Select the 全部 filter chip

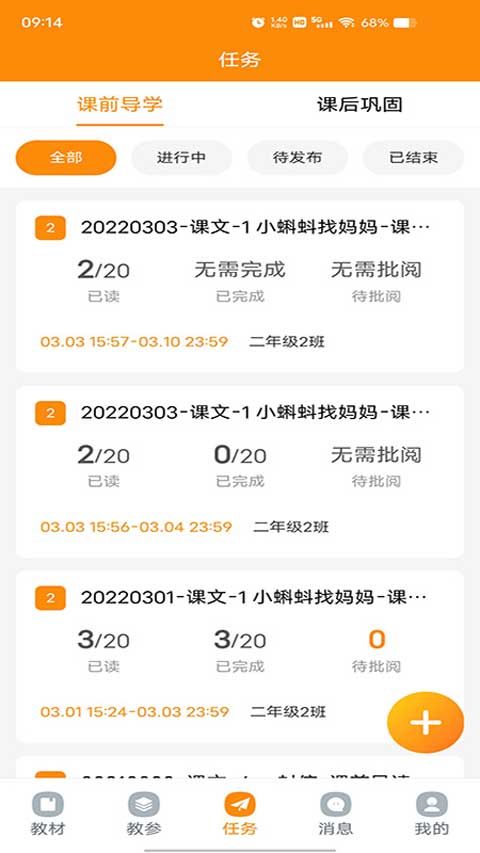point(66,158)
